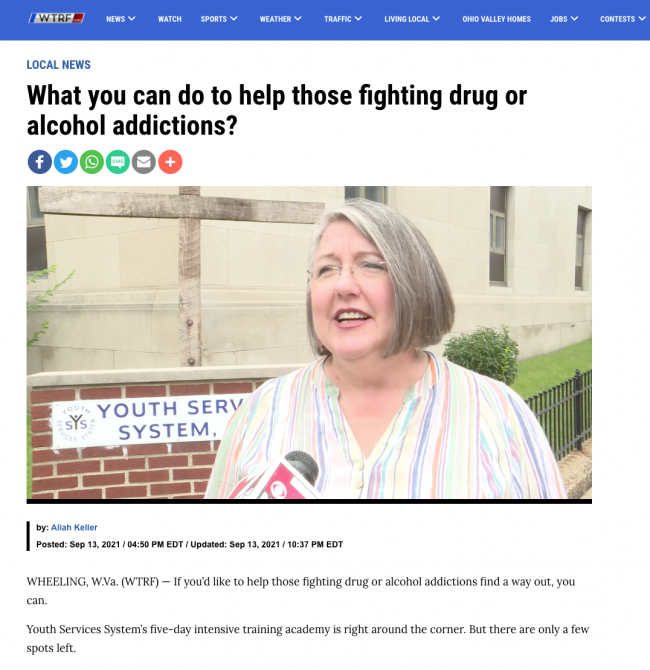Open Ohio Valley Homes
Screen dimensions: 650x670
[496, 19]
